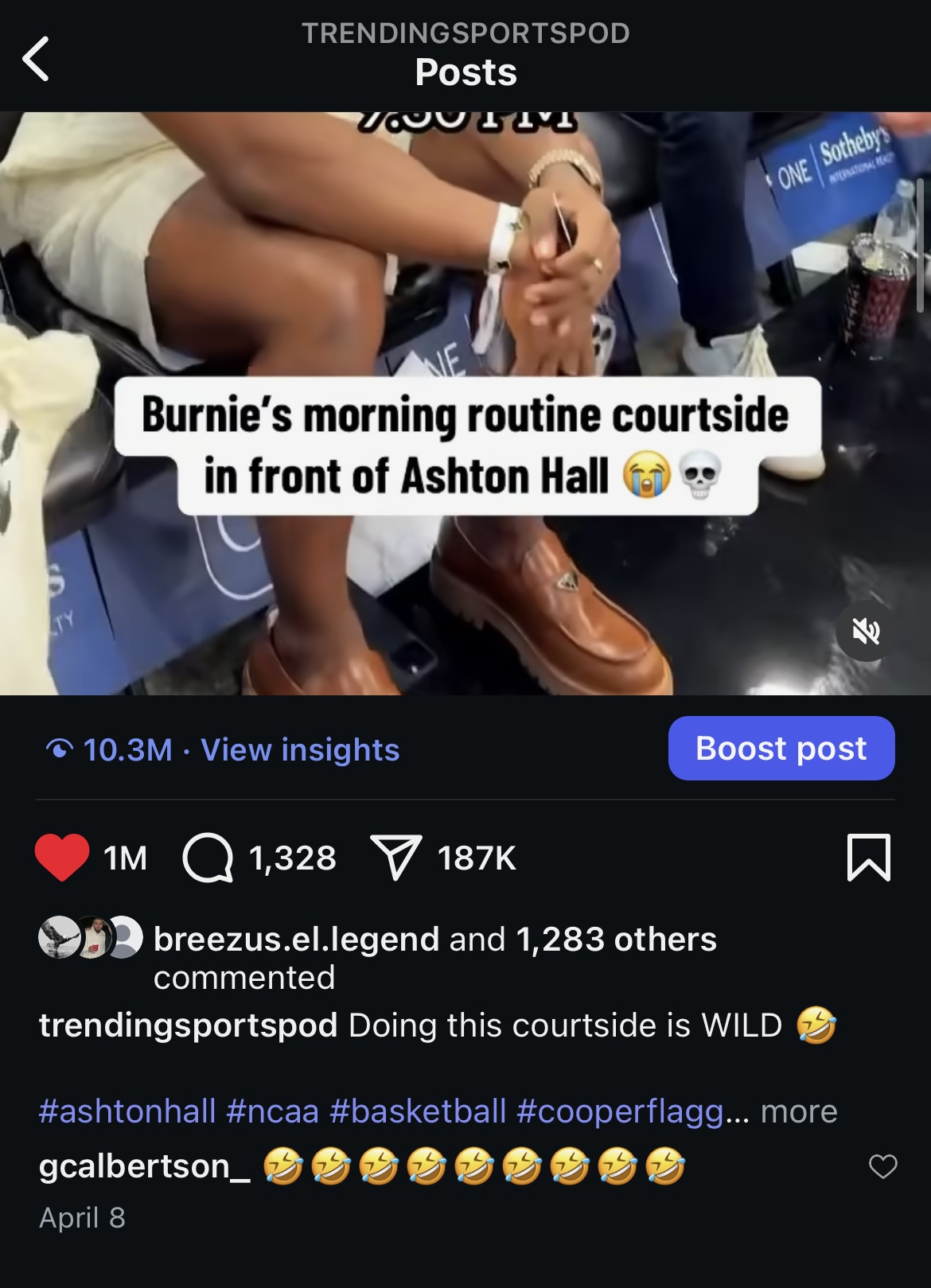
Task: Unmute the video sound
Action: click(x=866, y=632)
